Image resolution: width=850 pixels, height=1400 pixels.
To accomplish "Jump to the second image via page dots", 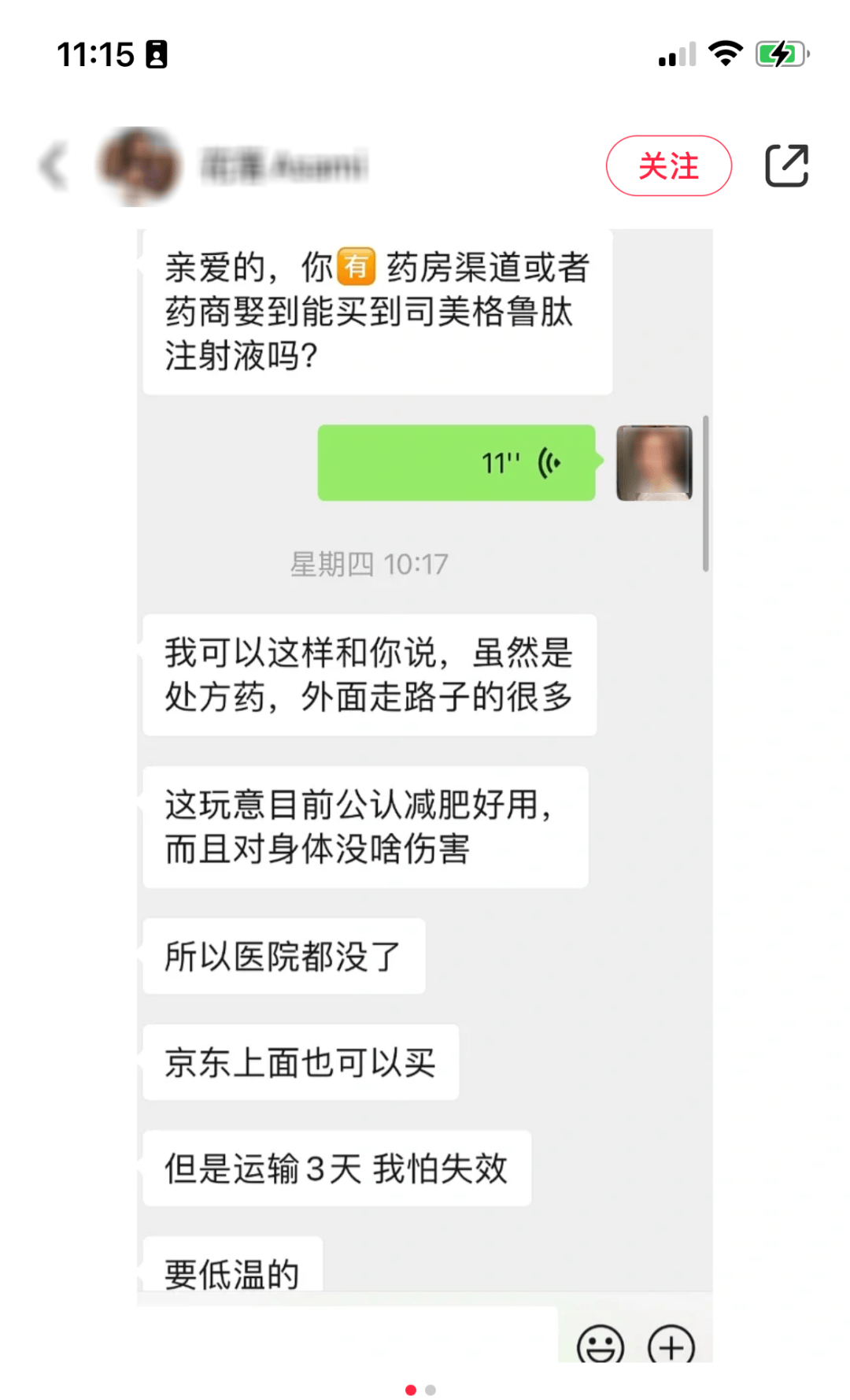I will click(431, 1390).
